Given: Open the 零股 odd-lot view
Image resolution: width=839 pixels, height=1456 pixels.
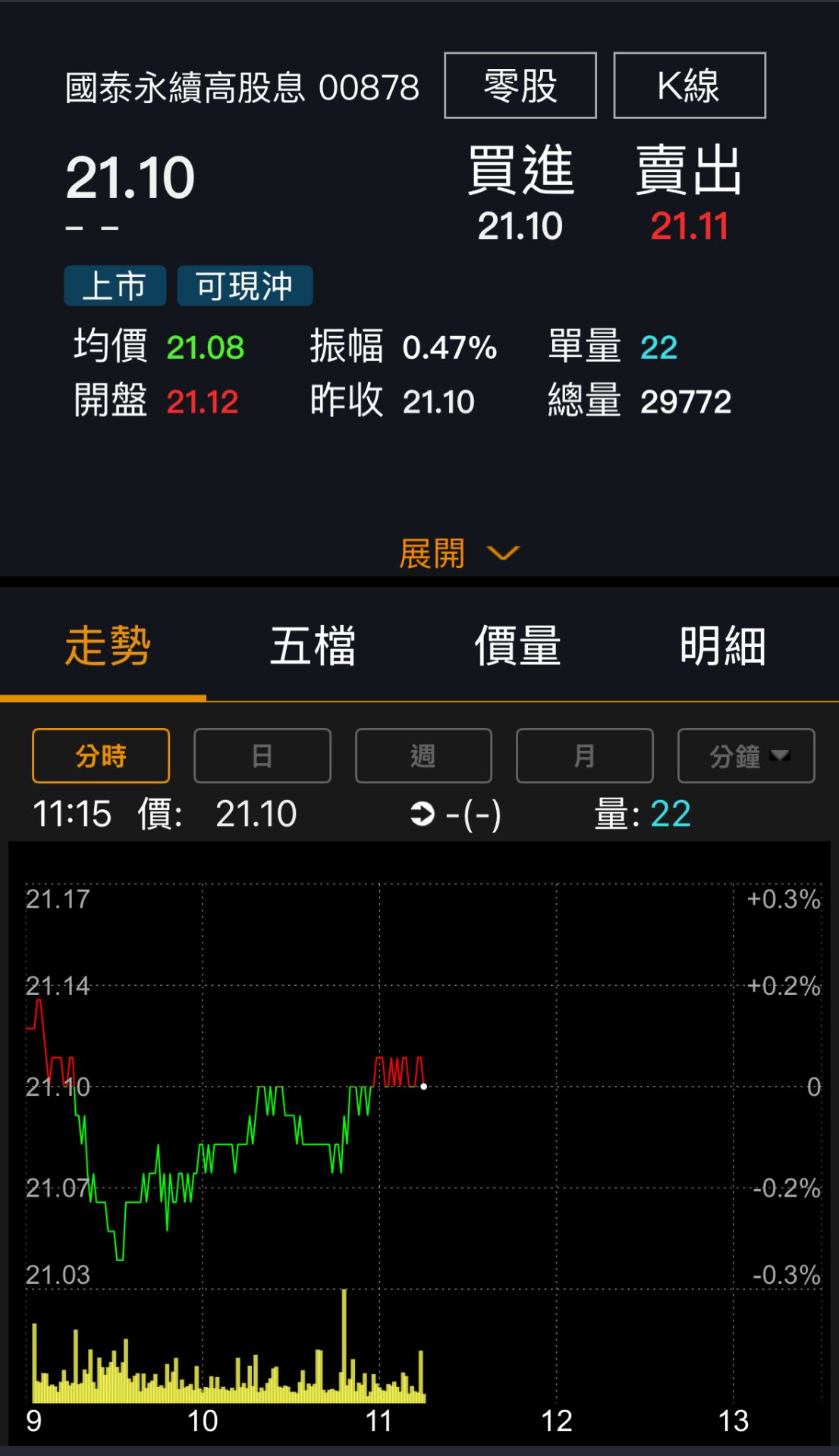Looking at the screenshot, I should coord(520,85).
